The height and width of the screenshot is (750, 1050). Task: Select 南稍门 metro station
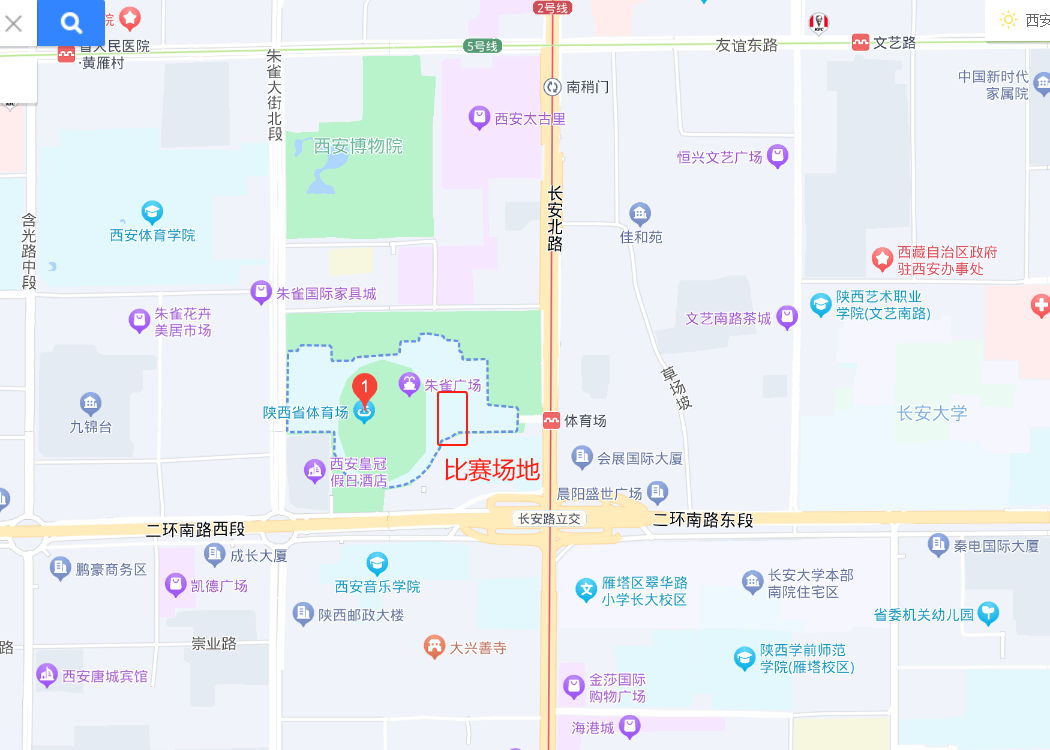552,87
